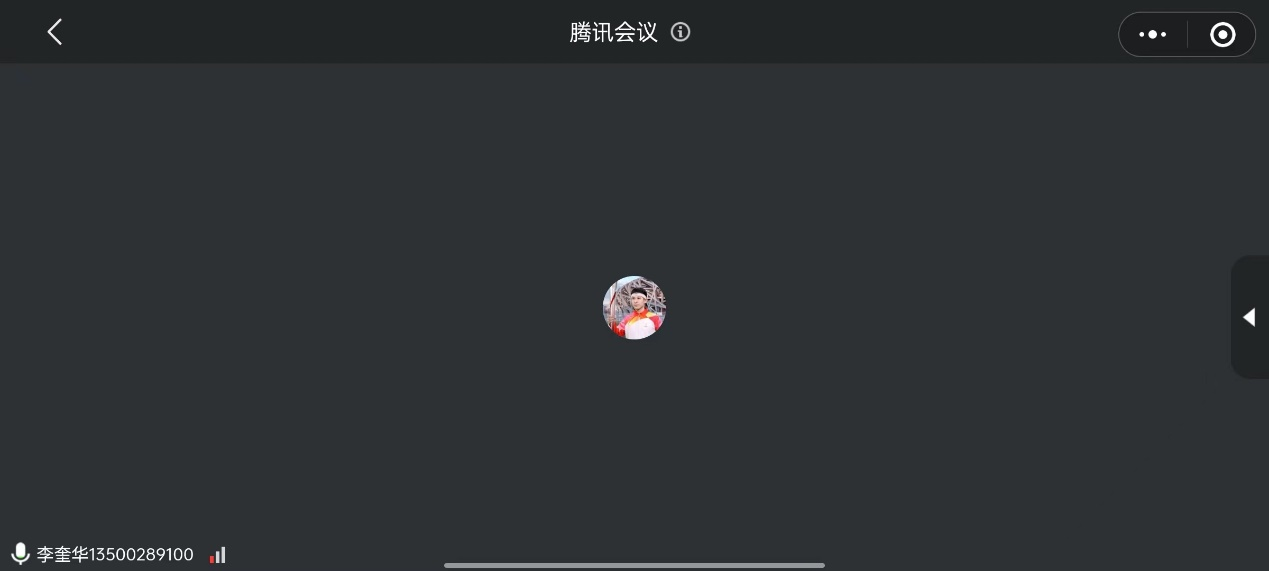
Task: Tap the participant avatar in the center
Action: click(634, 308)
